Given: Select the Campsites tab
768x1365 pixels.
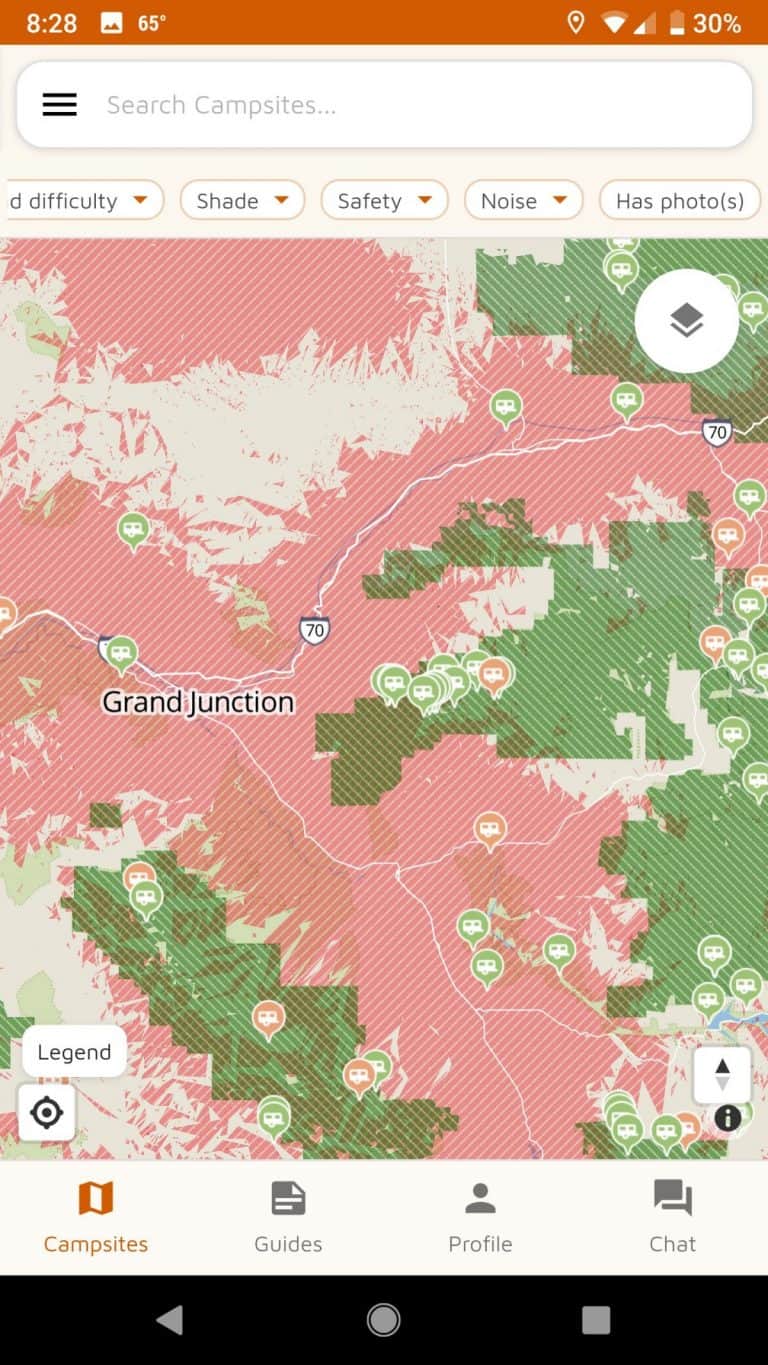Looking at the screenshot, I should [x=96, y=1217].
